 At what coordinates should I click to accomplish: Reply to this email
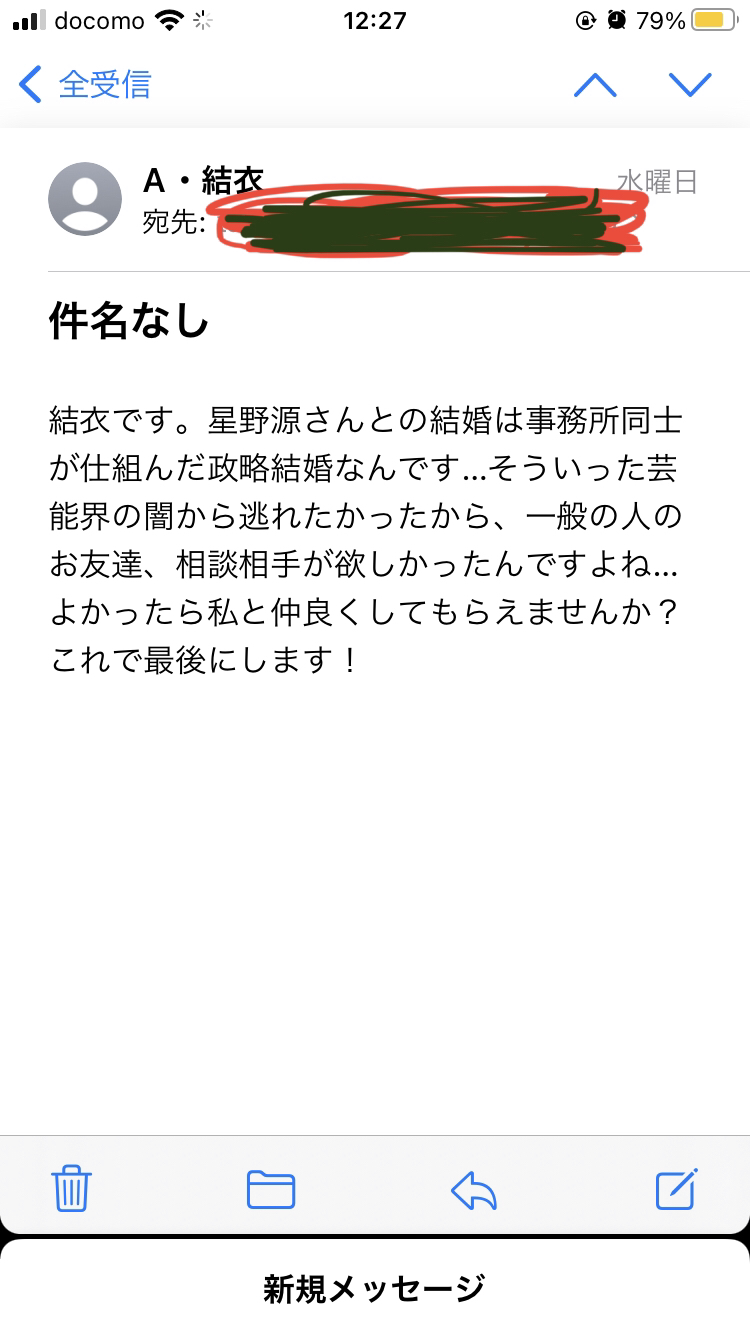click(x=474, y=1190)
